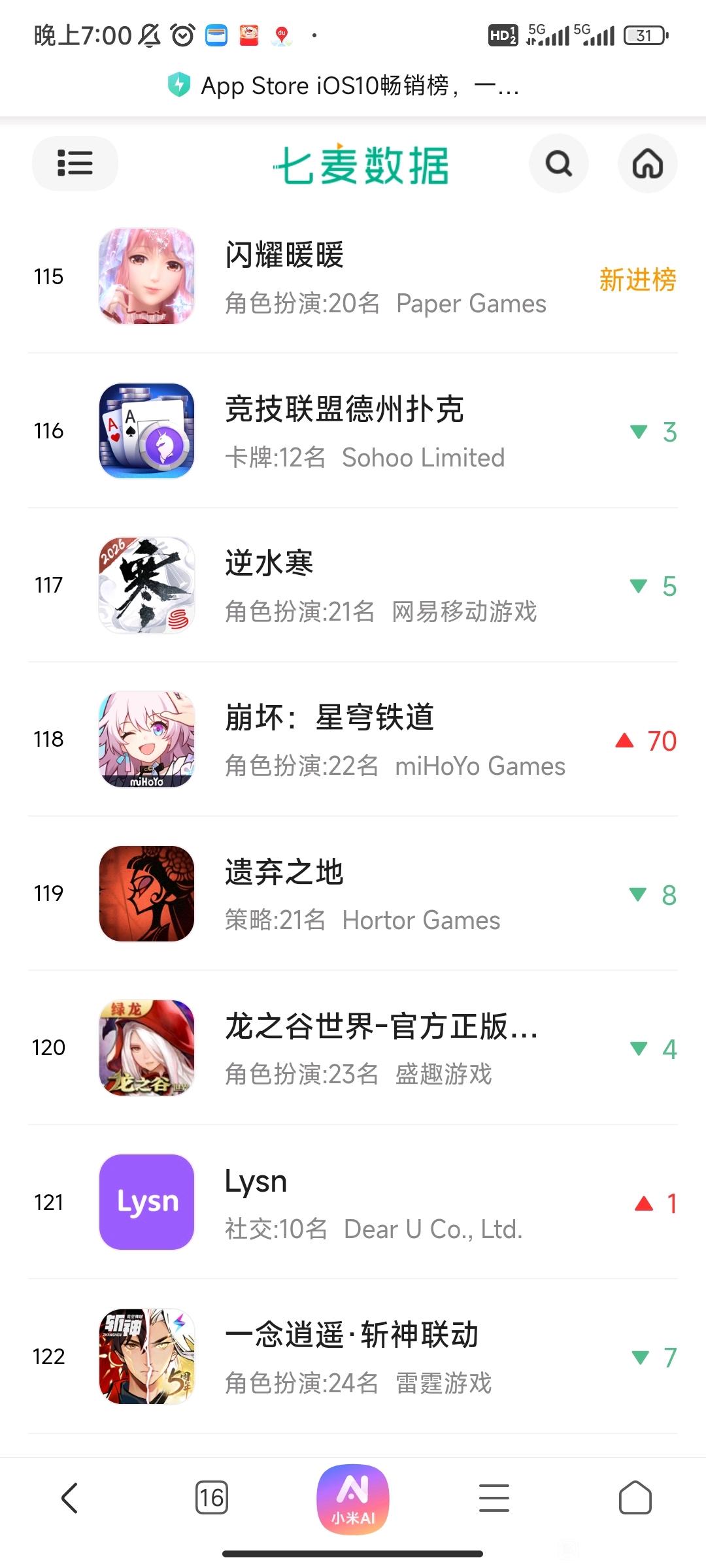Go to the Qimai home page icon
The image size is (706, 1568).
(647, 163)
